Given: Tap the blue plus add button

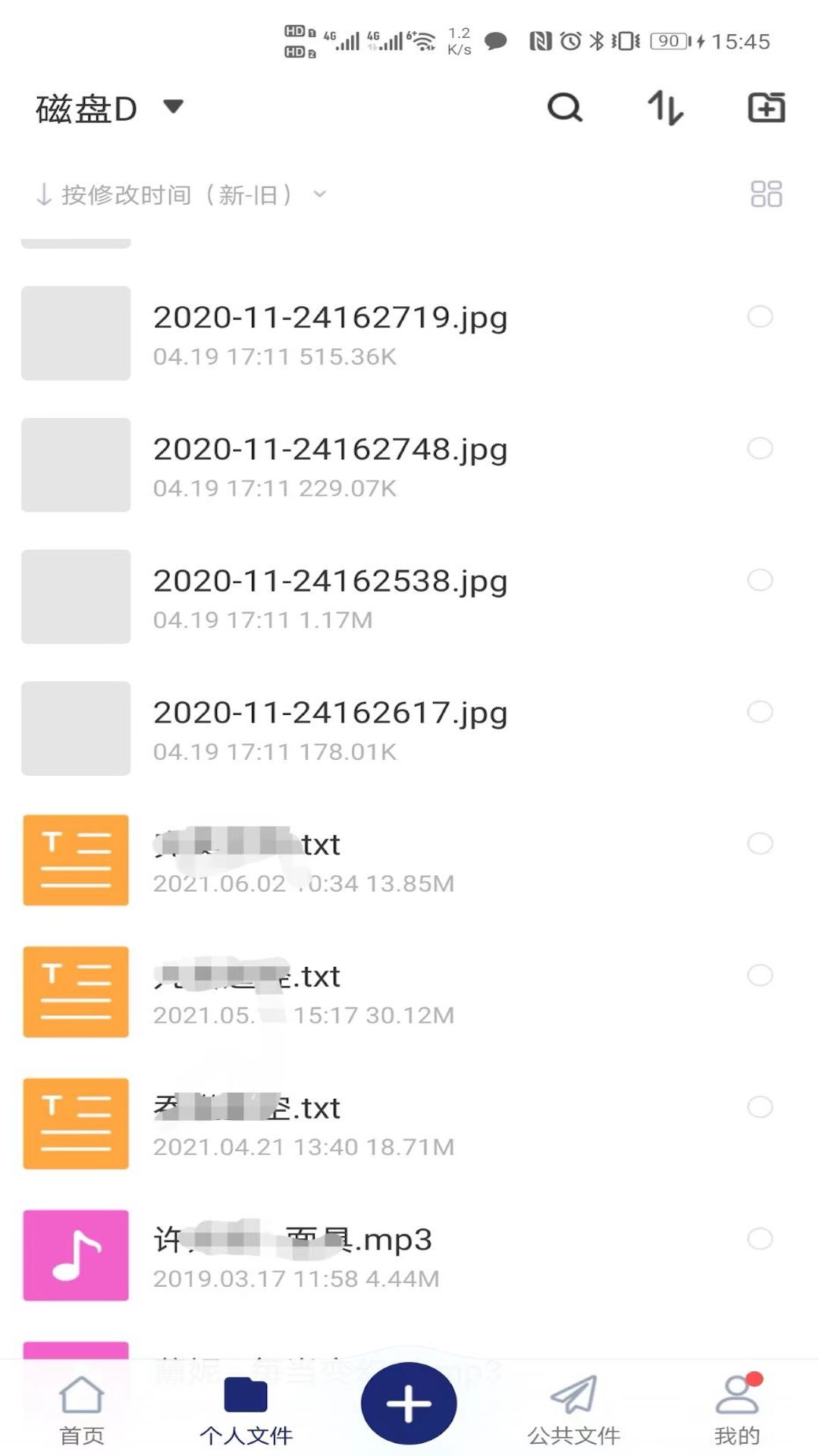Looking at the screenshot, I should (409, 1403).
